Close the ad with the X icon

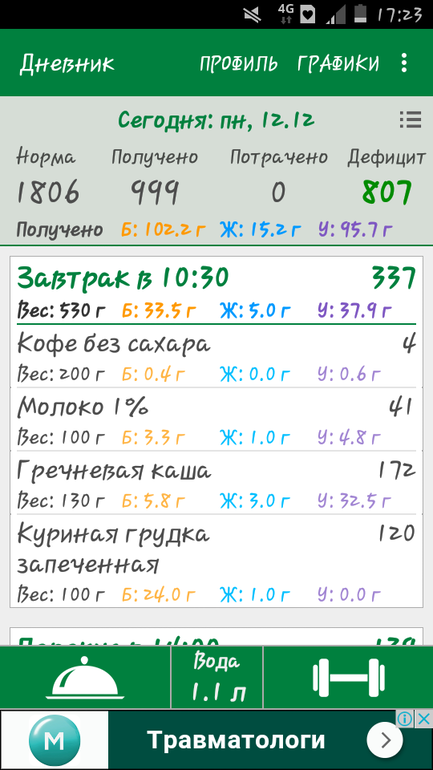tap(424, 719)
